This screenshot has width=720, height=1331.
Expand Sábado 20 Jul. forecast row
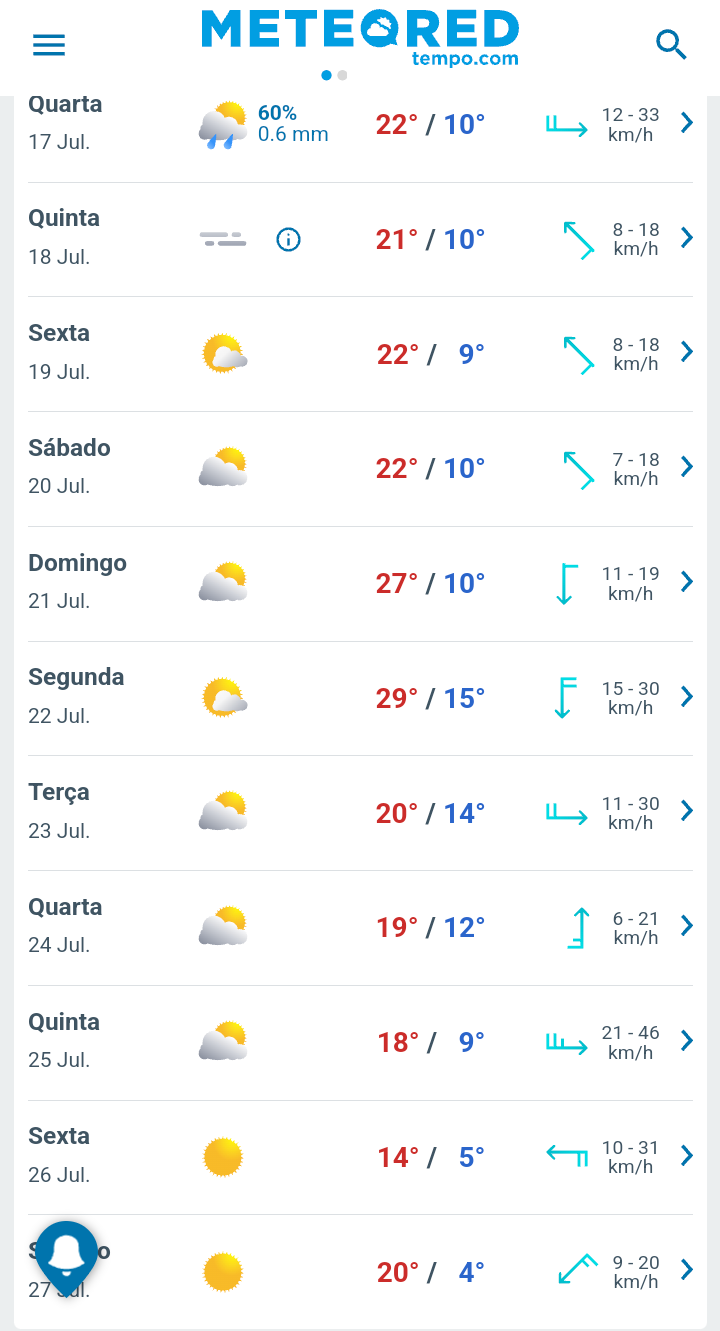click(x=360, y=468)
